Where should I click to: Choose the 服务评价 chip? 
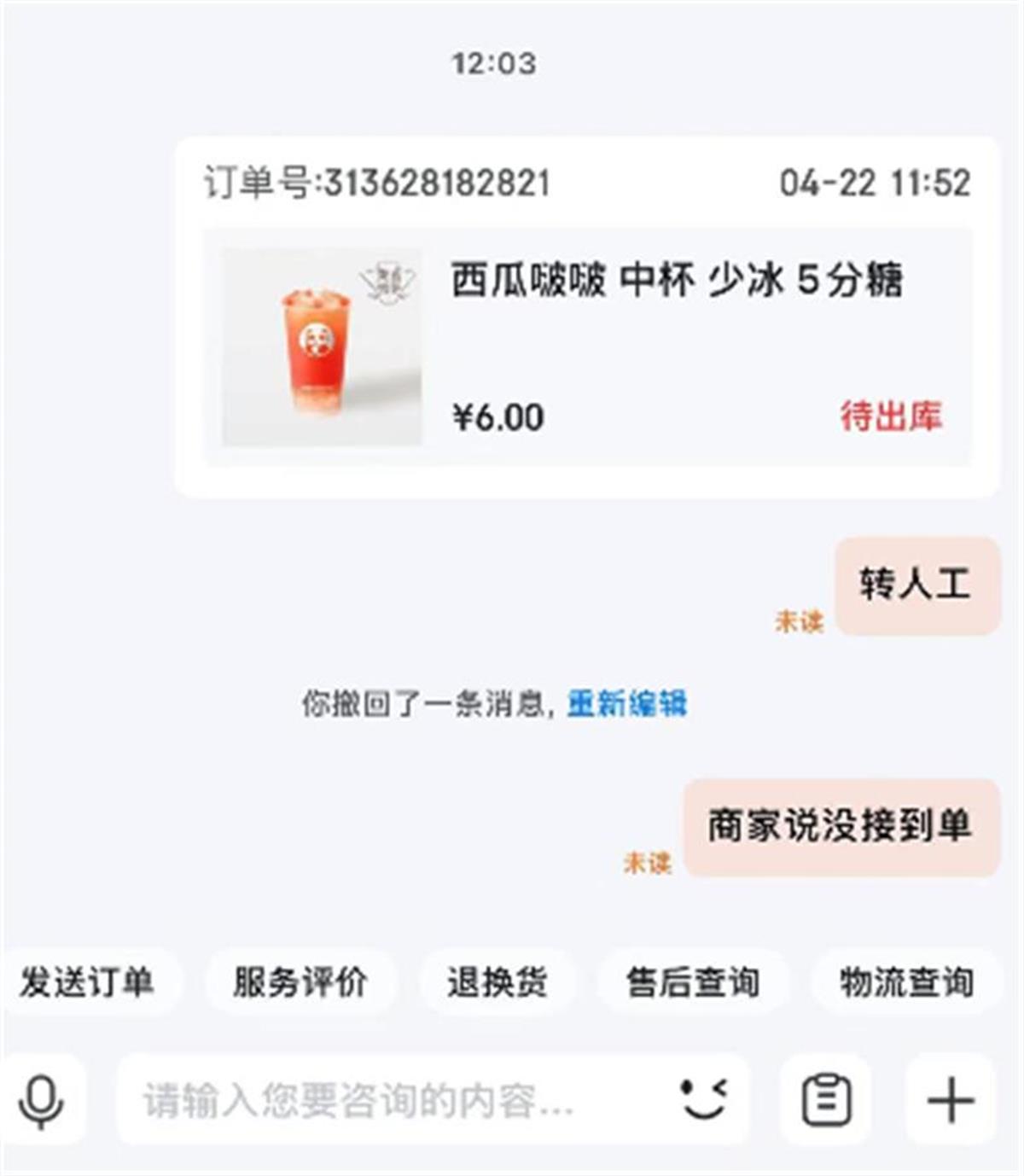300,982
